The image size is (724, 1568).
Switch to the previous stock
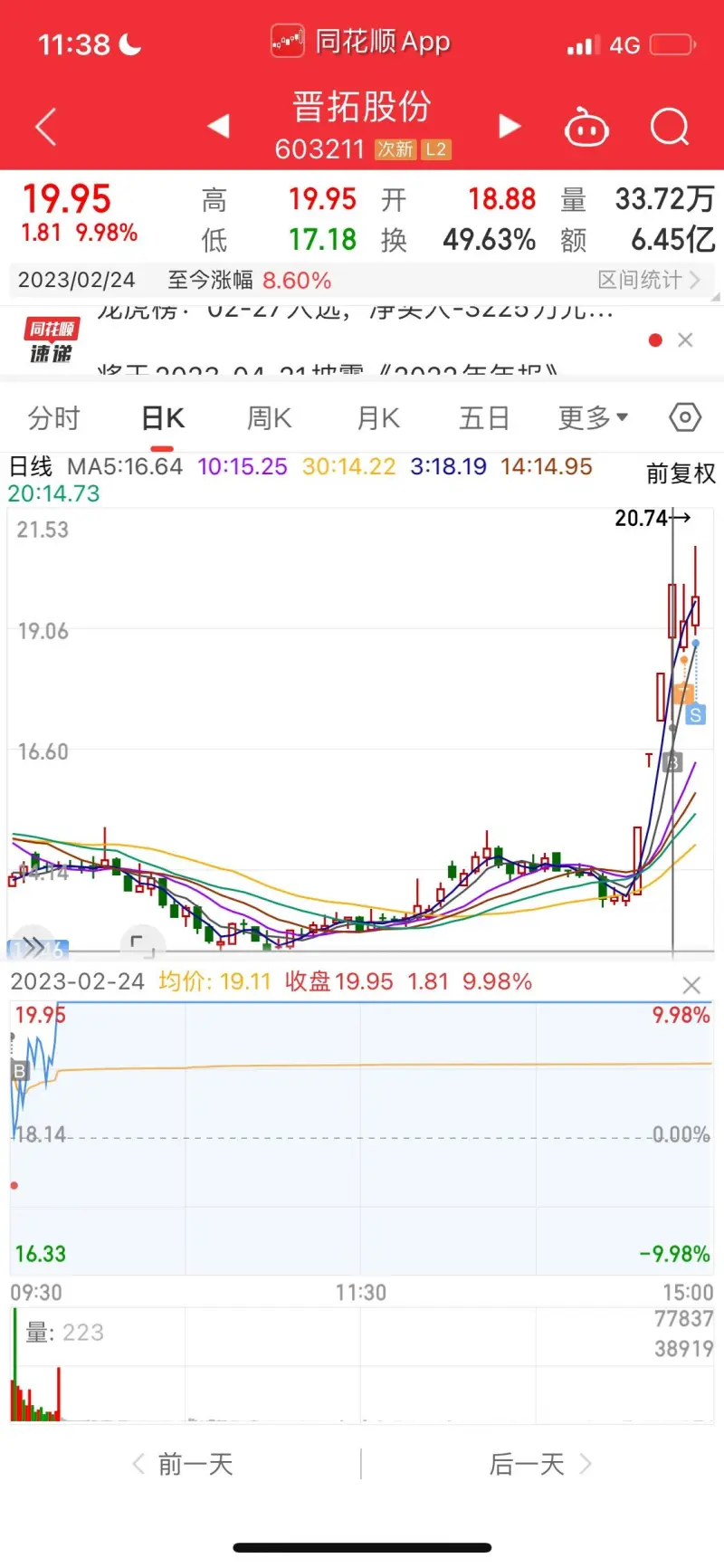218,126
